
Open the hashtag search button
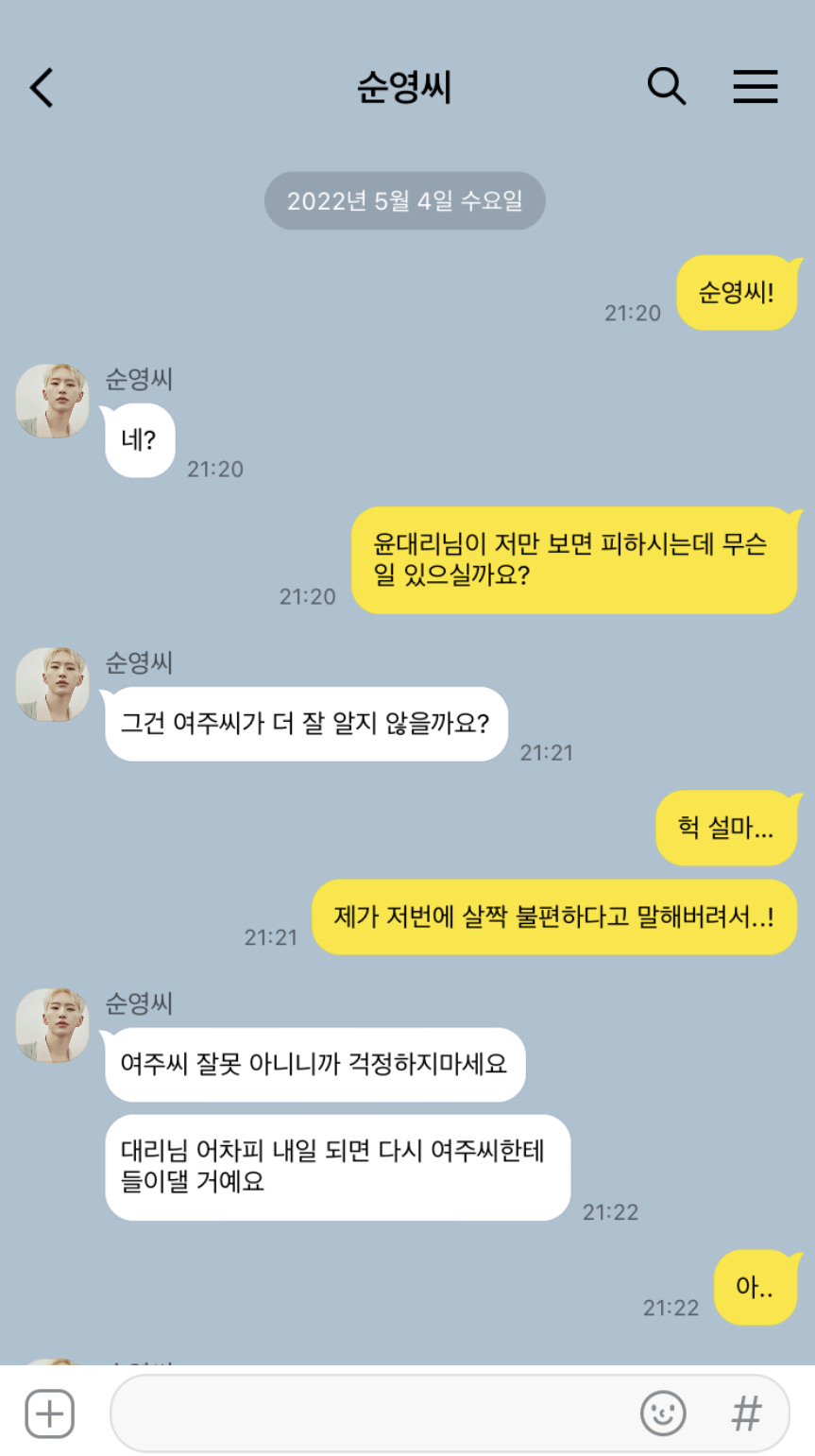tap(747, 1413)
